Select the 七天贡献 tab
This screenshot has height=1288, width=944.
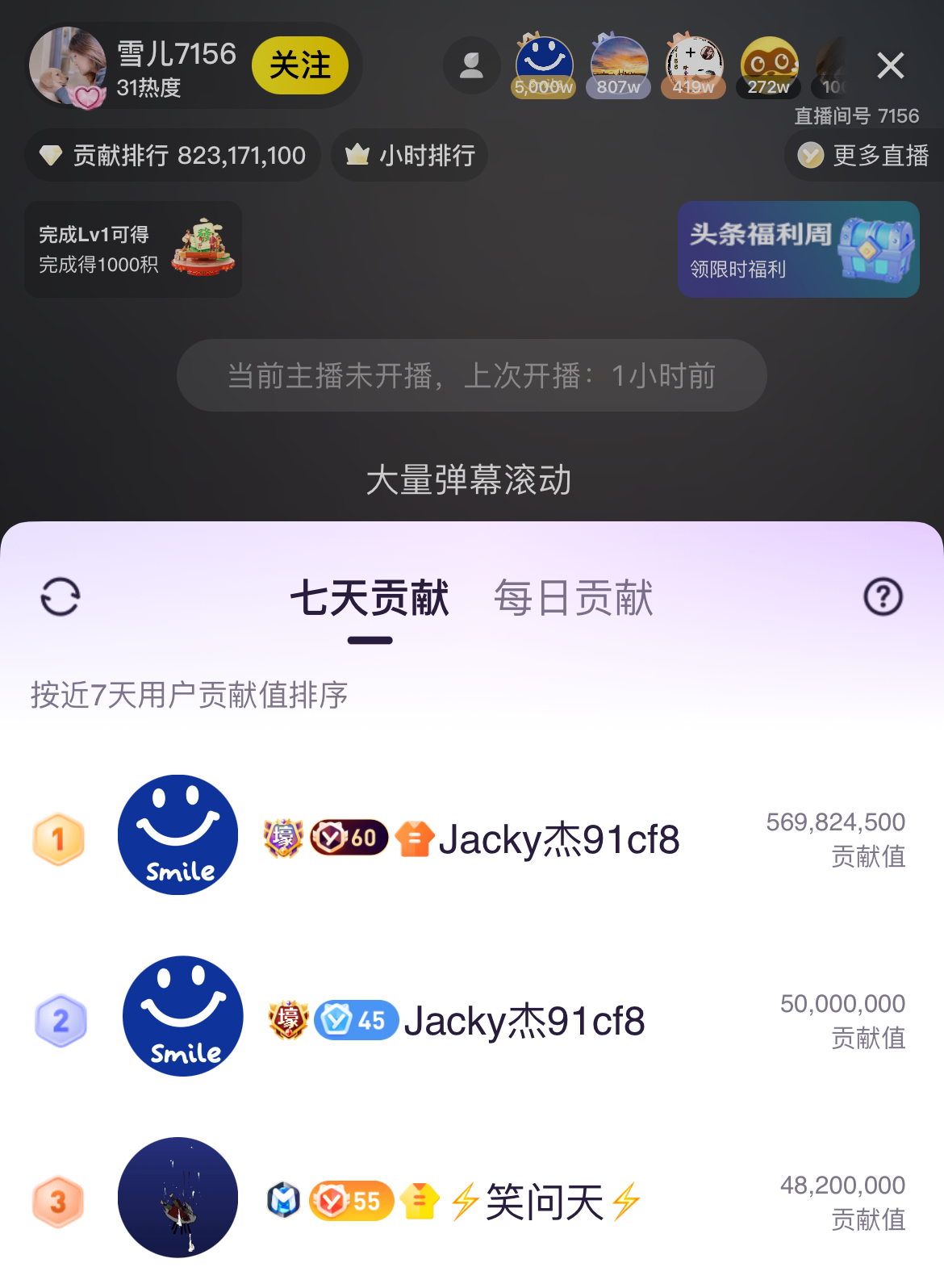pos(372,599)
